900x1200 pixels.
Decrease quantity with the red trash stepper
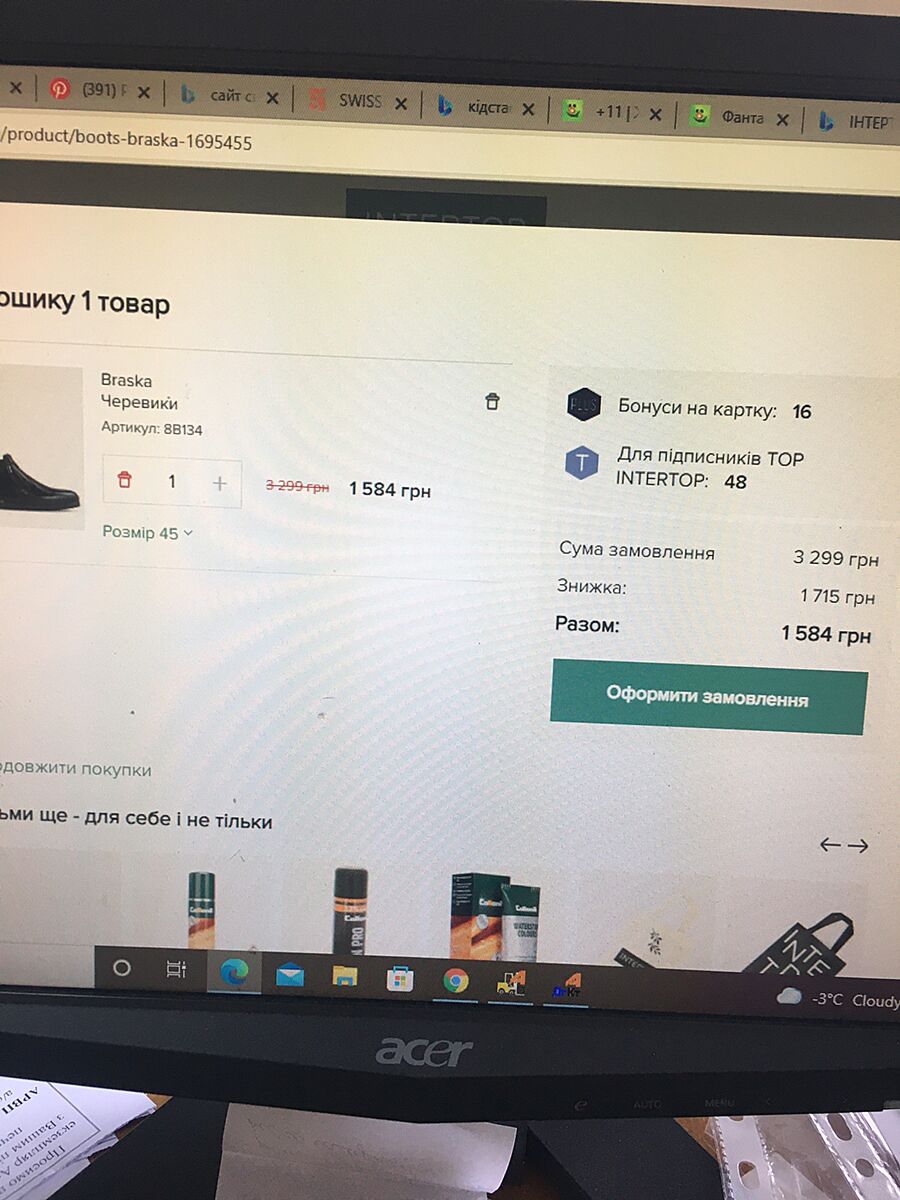[x=125, y=481]
